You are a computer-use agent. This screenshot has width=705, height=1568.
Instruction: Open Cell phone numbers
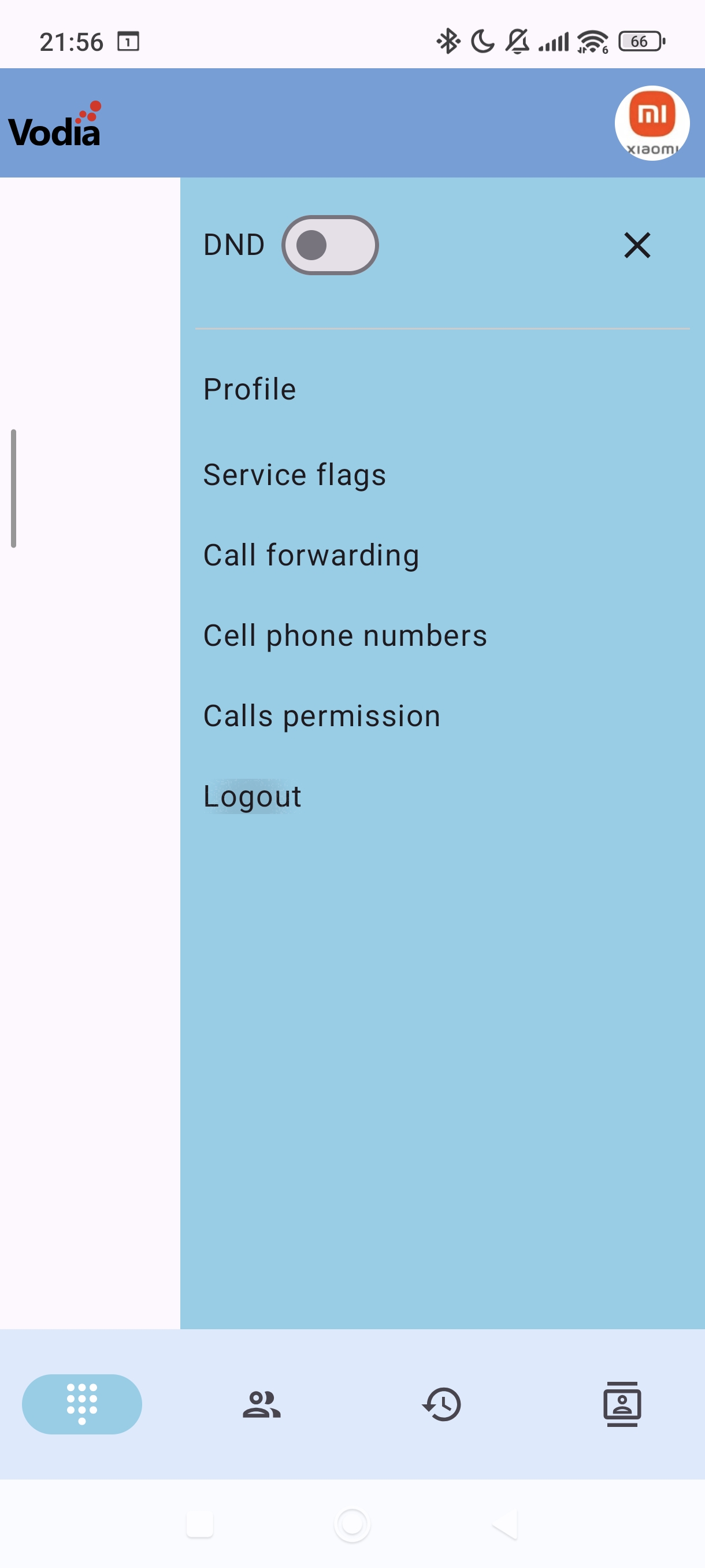(x=345, y=635)
